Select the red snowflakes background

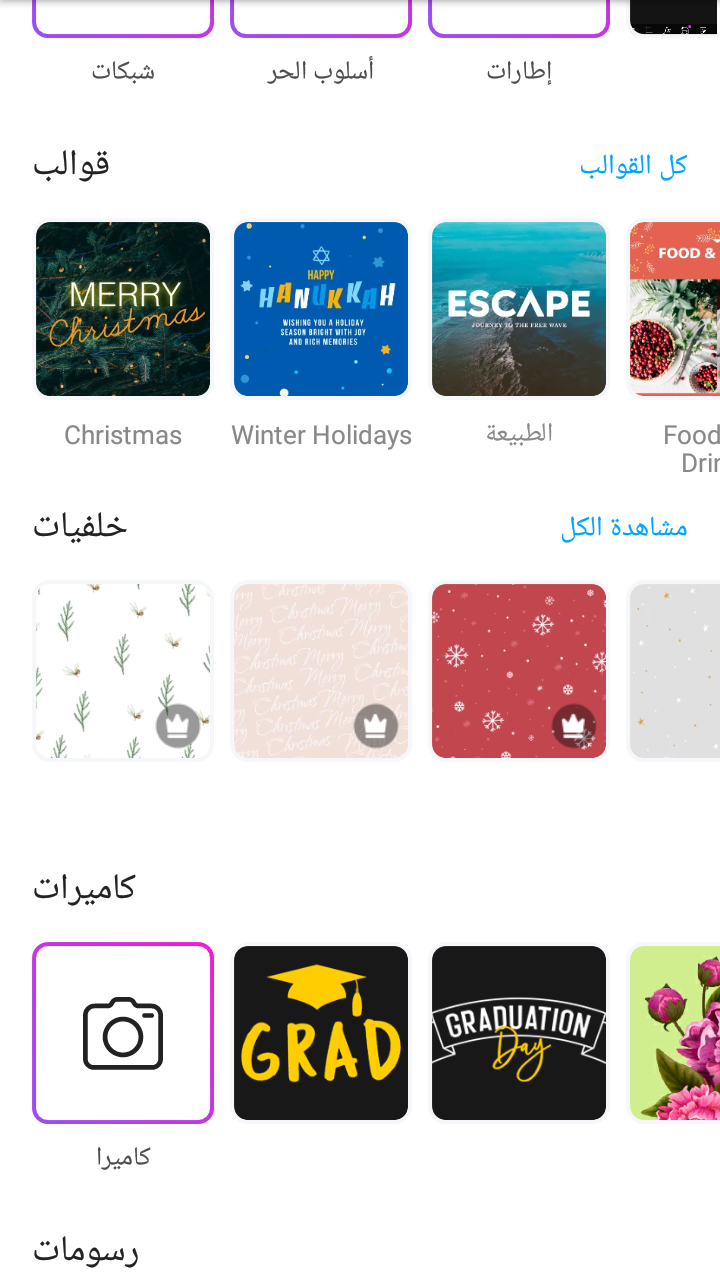pyautogui.click(x=519, y=671)
